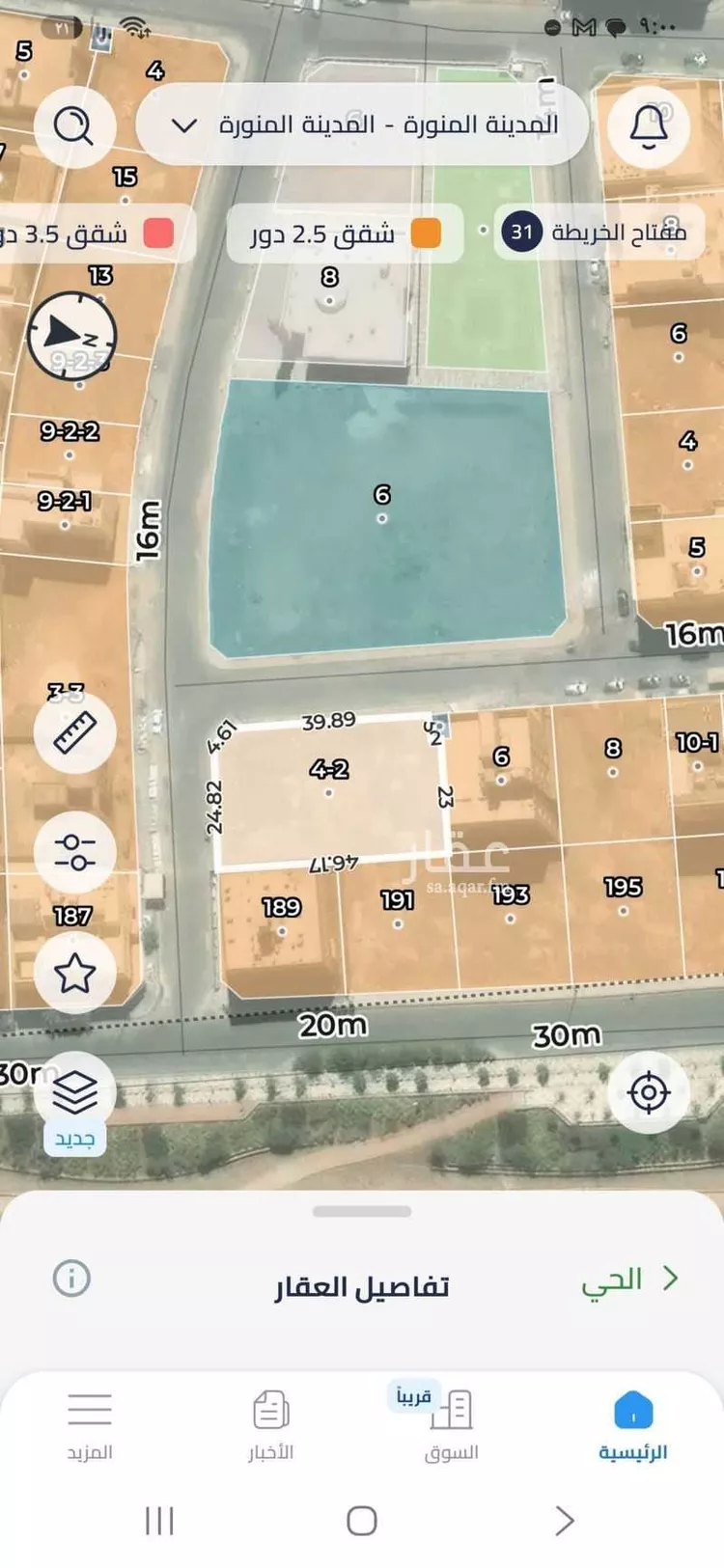724x1568 pixels.
Task: Open the filter sliders settings
Action: (75, 852)
